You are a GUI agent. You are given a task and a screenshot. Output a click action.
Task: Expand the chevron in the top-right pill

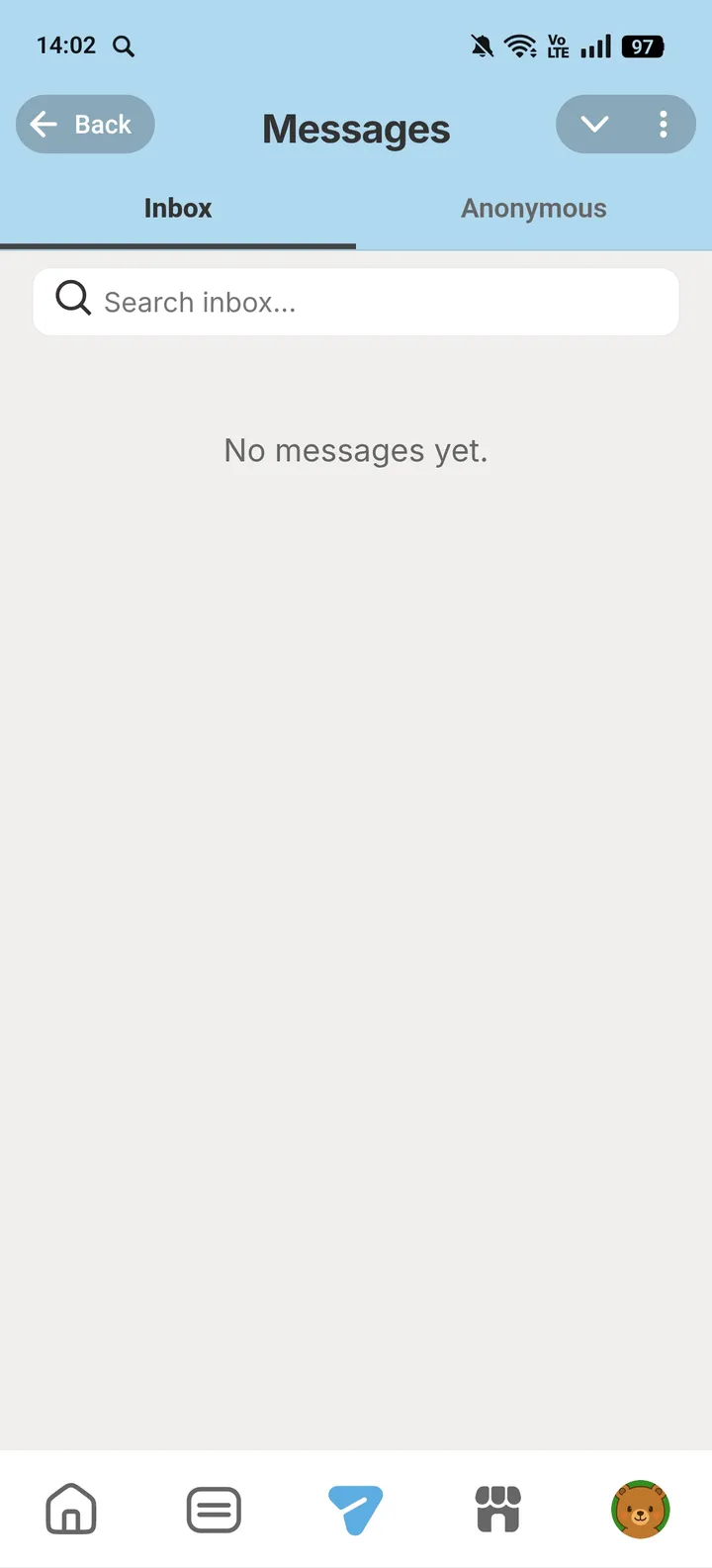[594, 125]
